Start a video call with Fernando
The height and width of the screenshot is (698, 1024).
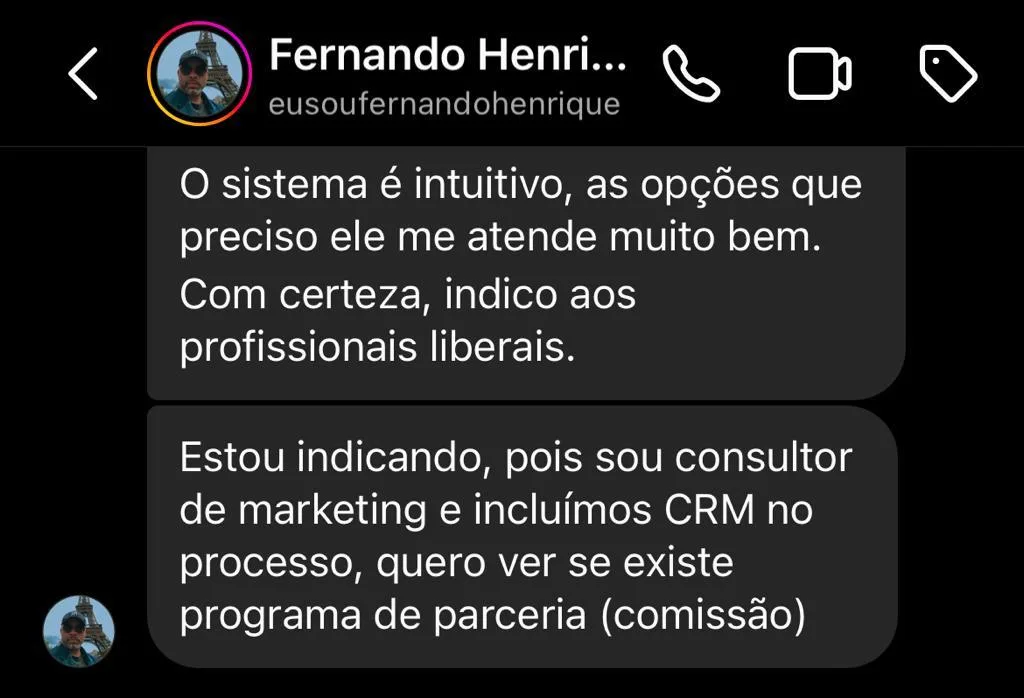[x=820, y=75]
